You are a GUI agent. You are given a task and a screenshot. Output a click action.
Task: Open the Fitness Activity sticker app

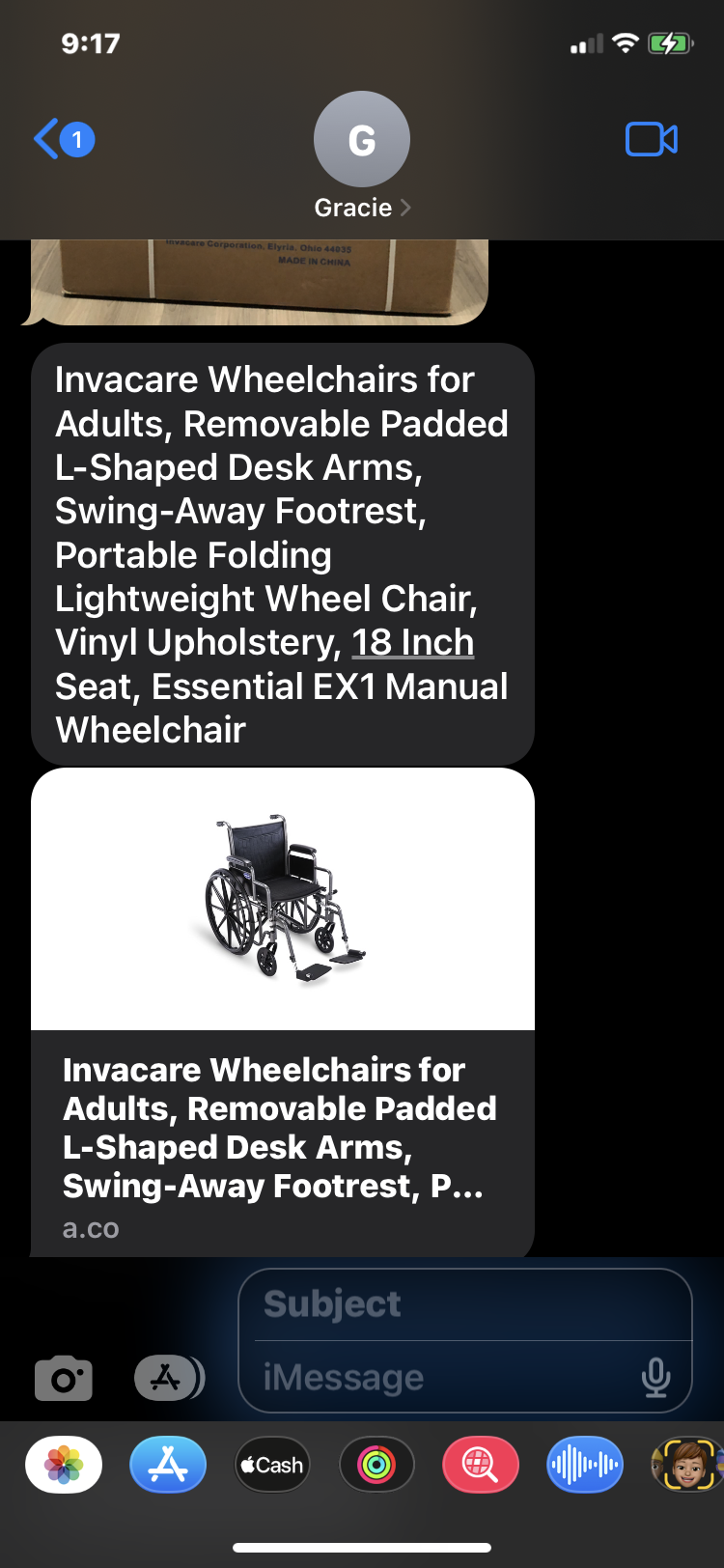click(376, 1464)
